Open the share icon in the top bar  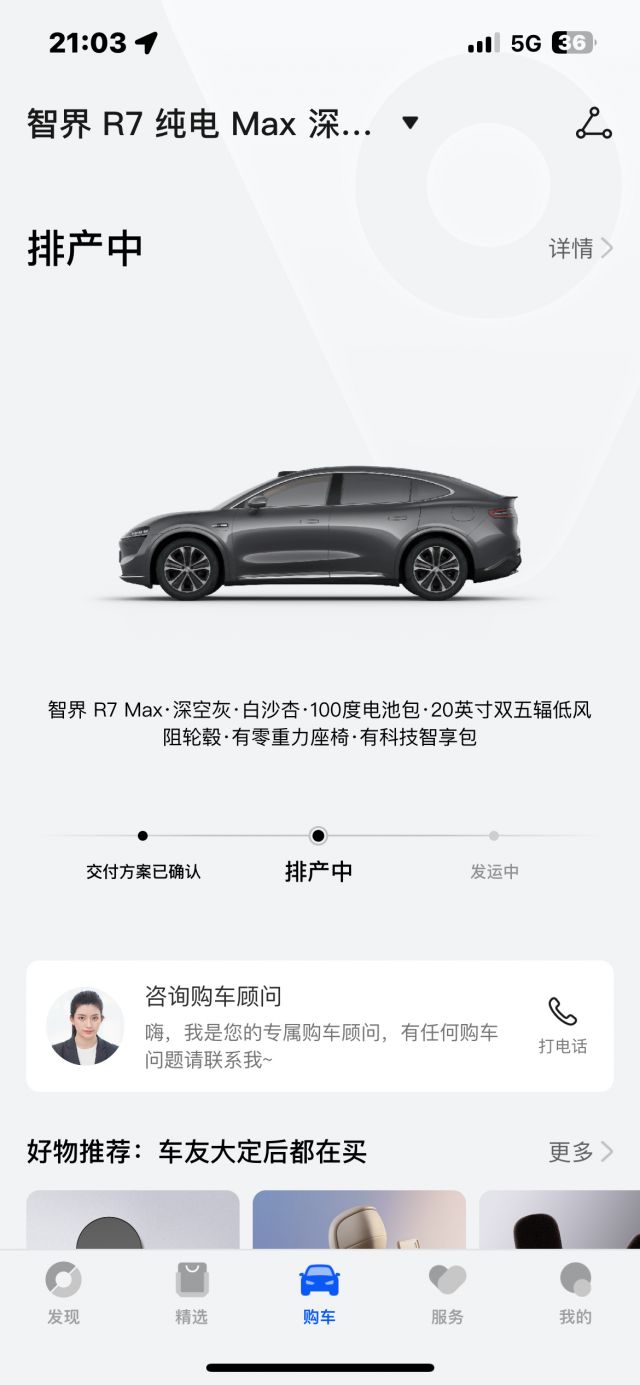click(593, 123)
